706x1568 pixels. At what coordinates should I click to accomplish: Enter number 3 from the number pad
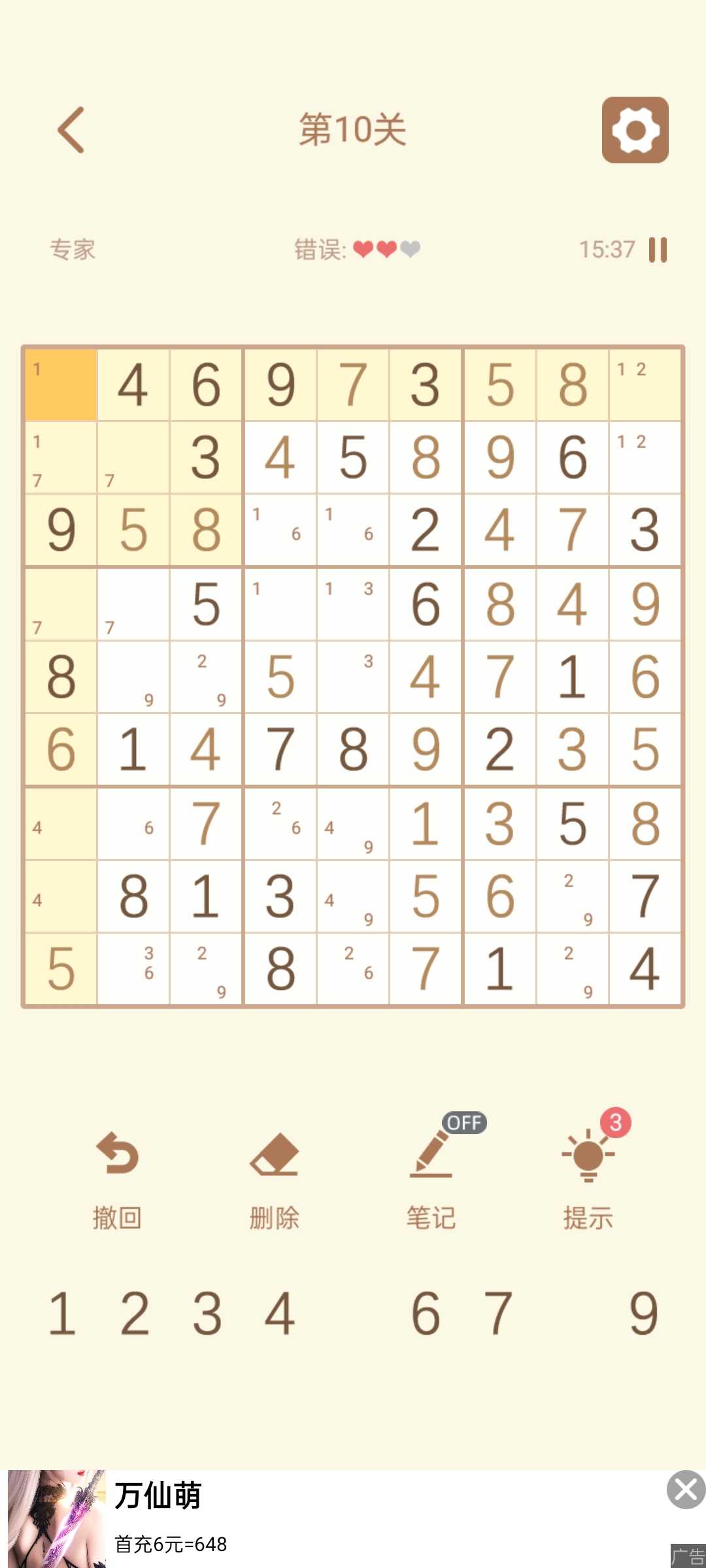[207, 1313]
